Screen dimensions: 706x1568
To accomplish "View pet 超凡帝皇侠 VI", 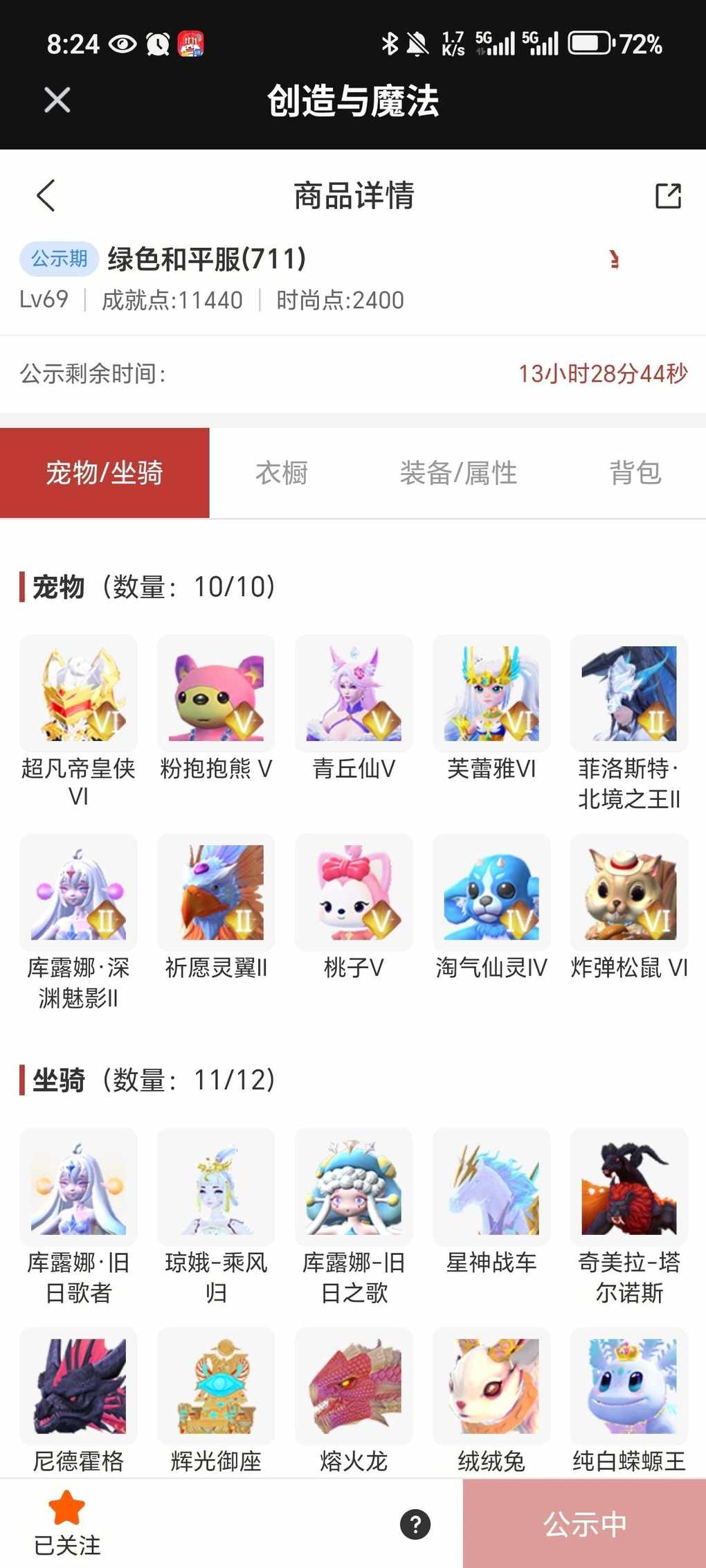I will click(78, 693).
